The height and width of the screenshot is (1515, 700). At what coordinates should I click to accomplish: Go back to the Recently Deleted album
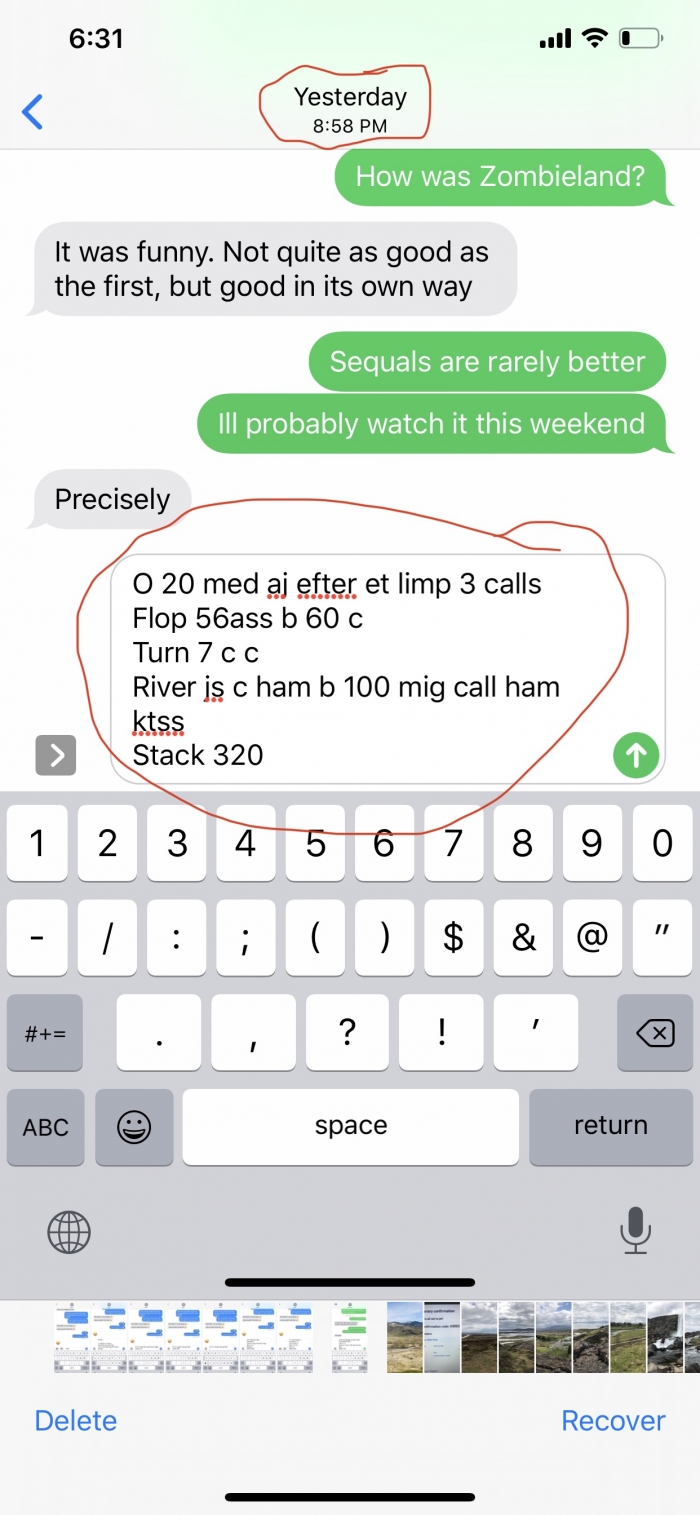33,112
